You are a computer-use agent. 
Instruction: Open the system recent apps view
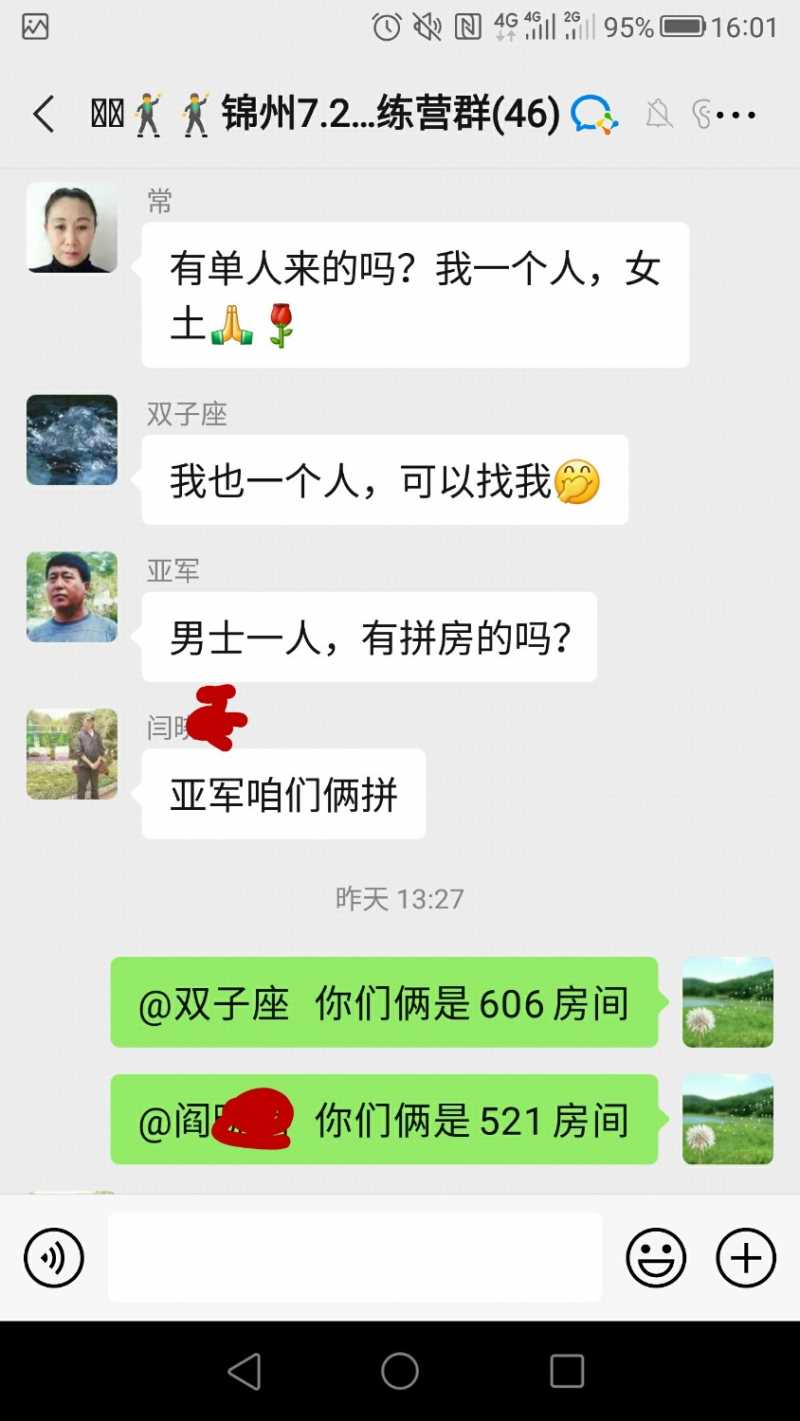tap(567, 1371)
